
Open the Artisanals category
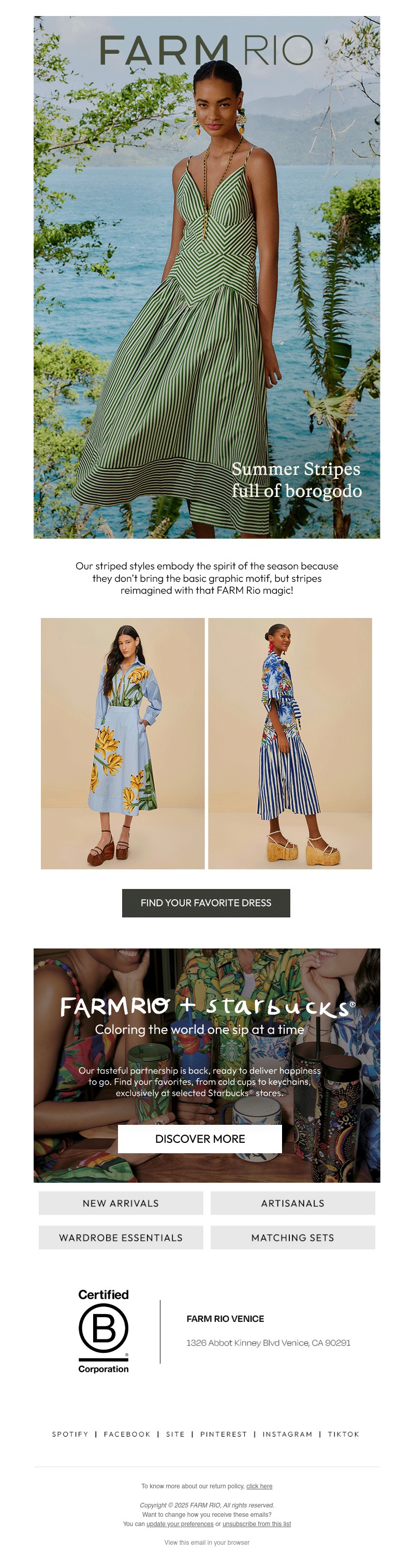coord(292,1203)
